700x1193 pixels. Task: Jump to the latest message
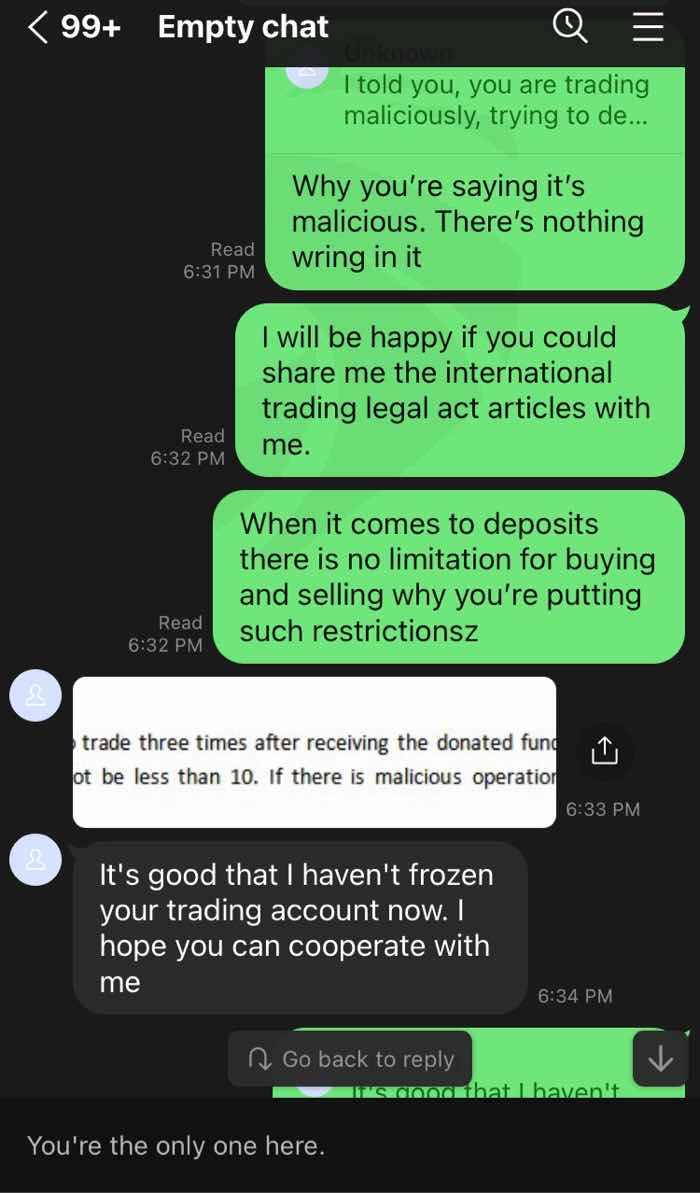point(660,1058)
